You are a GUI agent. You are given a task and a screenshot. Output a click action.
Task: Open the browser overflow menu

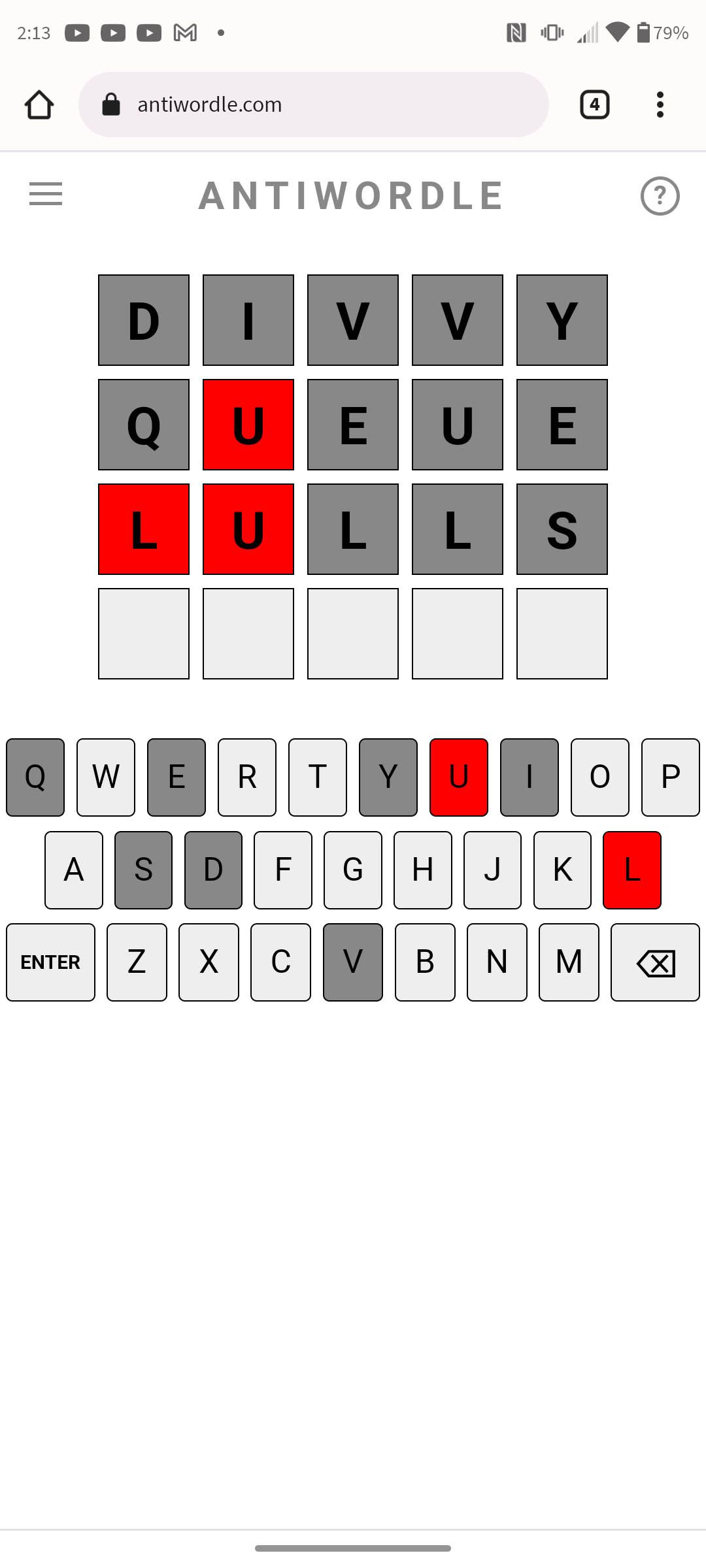pos(660,105)
